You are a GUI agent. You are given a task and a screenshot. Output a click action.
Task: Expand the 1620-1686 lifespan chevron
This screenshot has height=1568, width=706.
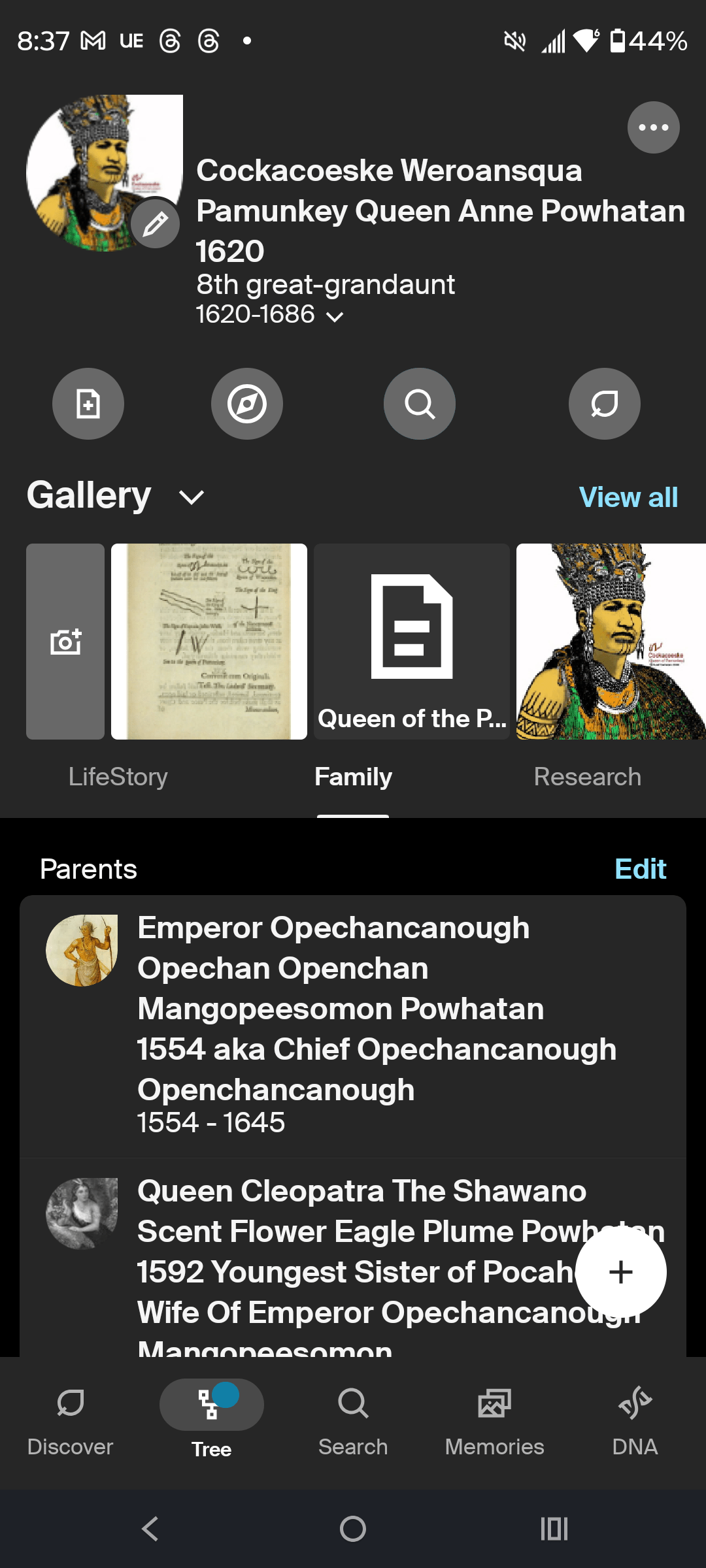coord(336,317)
